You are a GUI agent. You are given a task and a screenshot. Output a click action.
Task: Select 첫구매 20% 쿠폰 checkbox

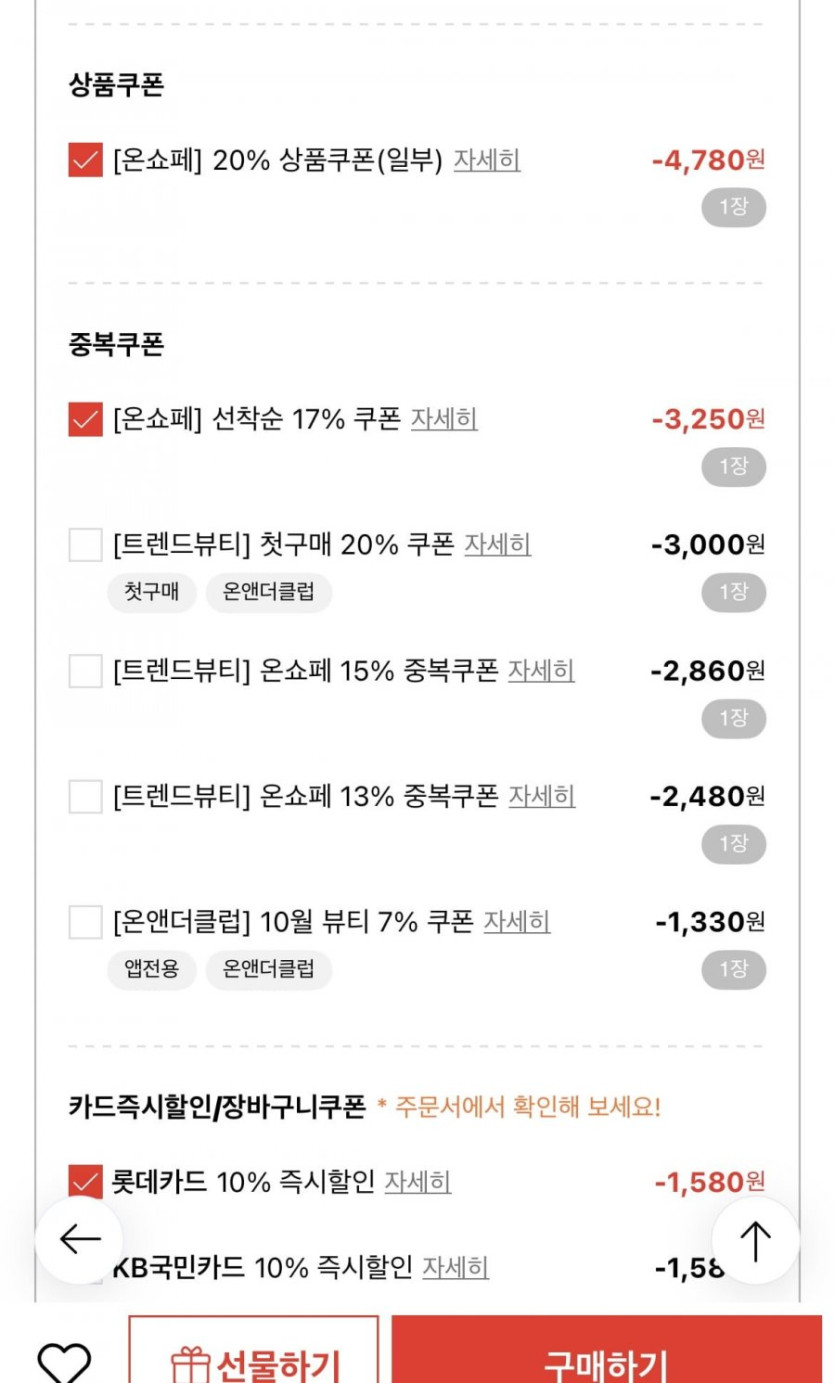point(86,545)
